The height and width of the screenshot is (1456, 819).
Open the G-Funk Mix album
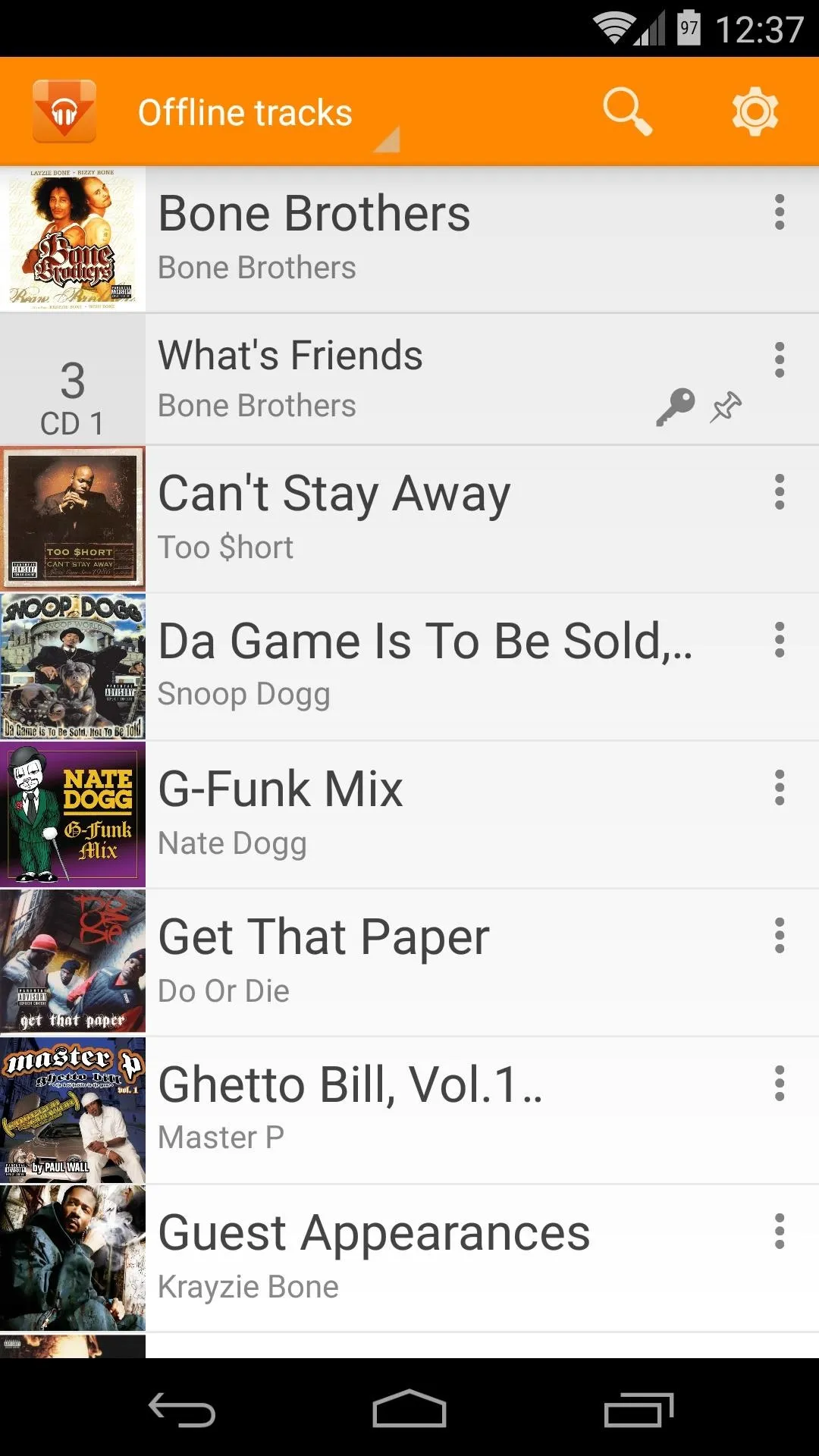(x=409, y=815)
